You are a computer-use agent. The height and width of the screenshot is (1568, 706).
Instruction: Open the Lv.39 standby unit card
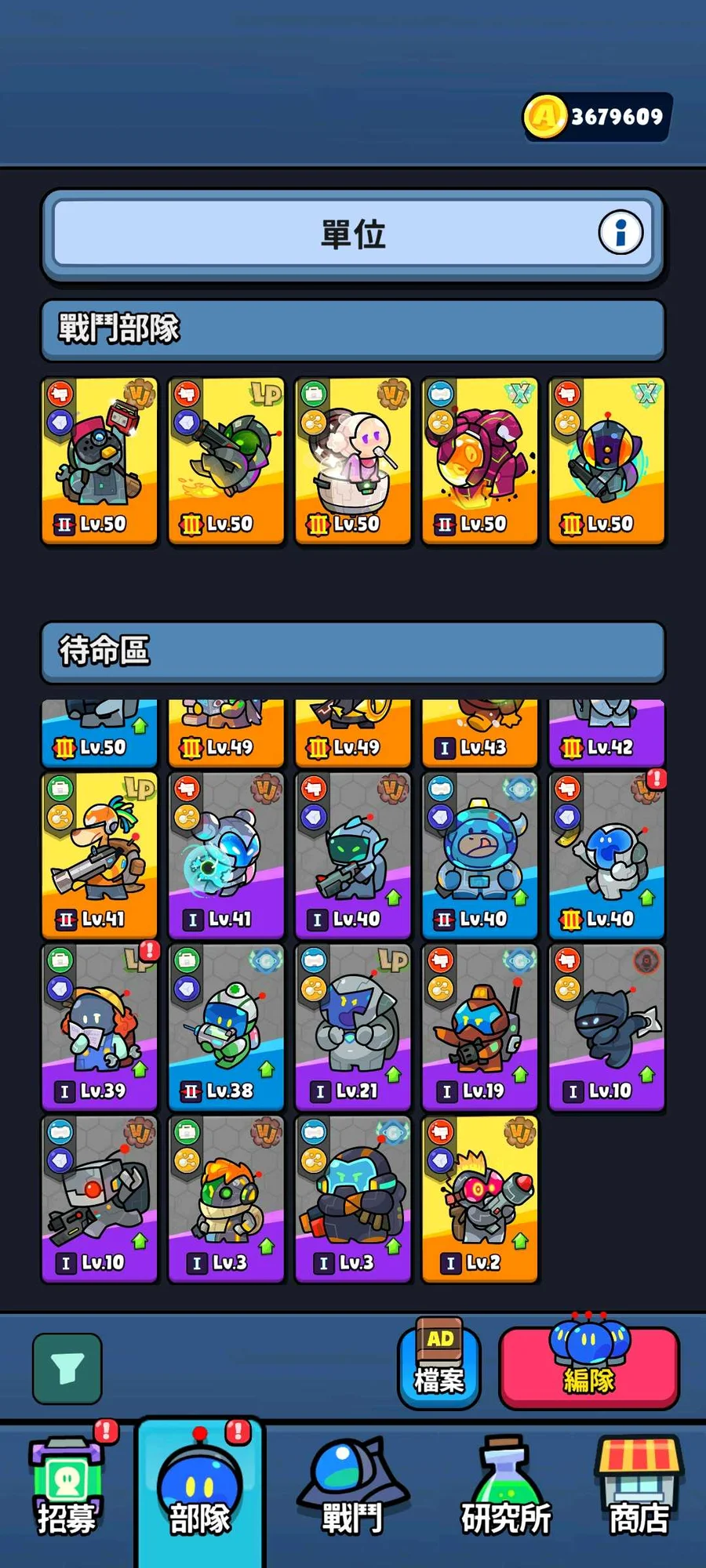(x=100, y=1028)
